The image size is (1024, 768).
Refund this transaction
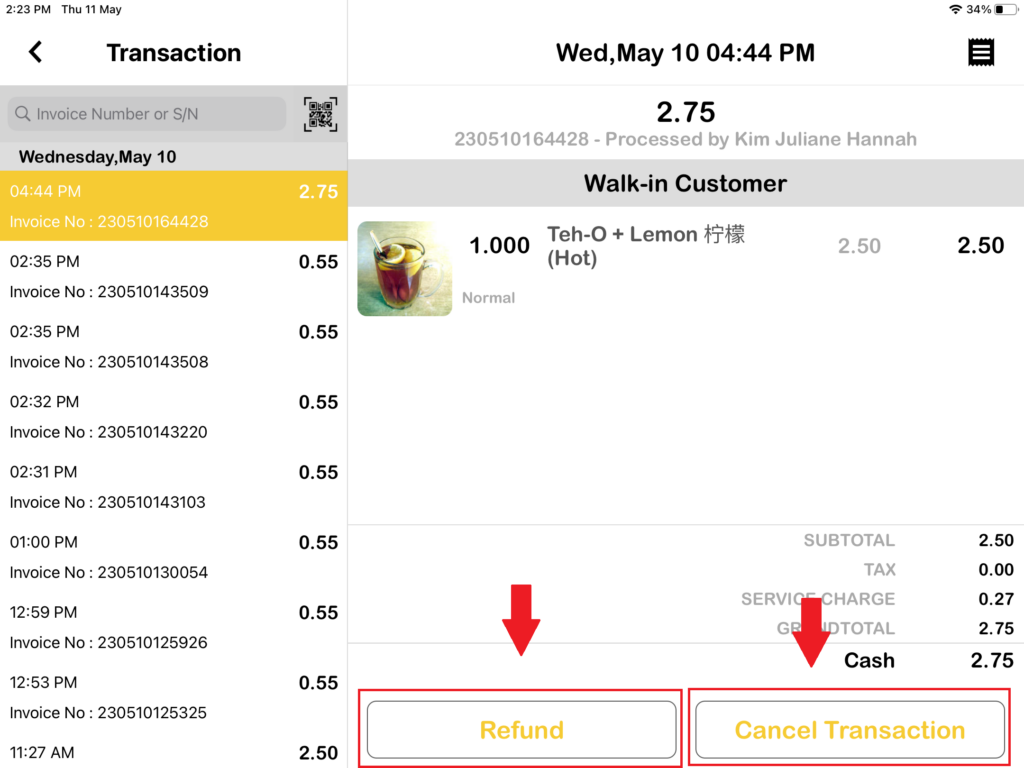point(521,730)
